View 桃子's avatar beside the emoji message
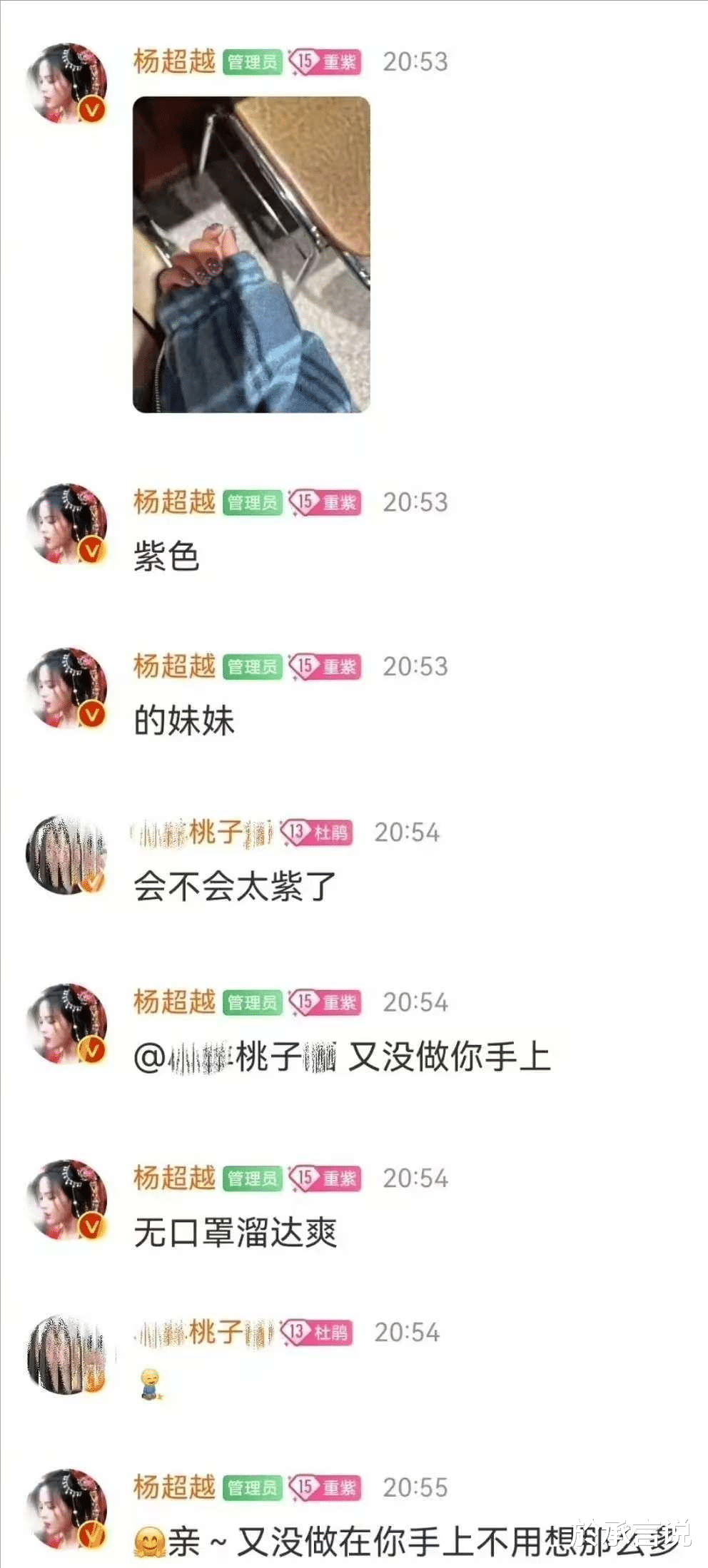This screenshot has height=1568, width=708. click(66, 1355)
